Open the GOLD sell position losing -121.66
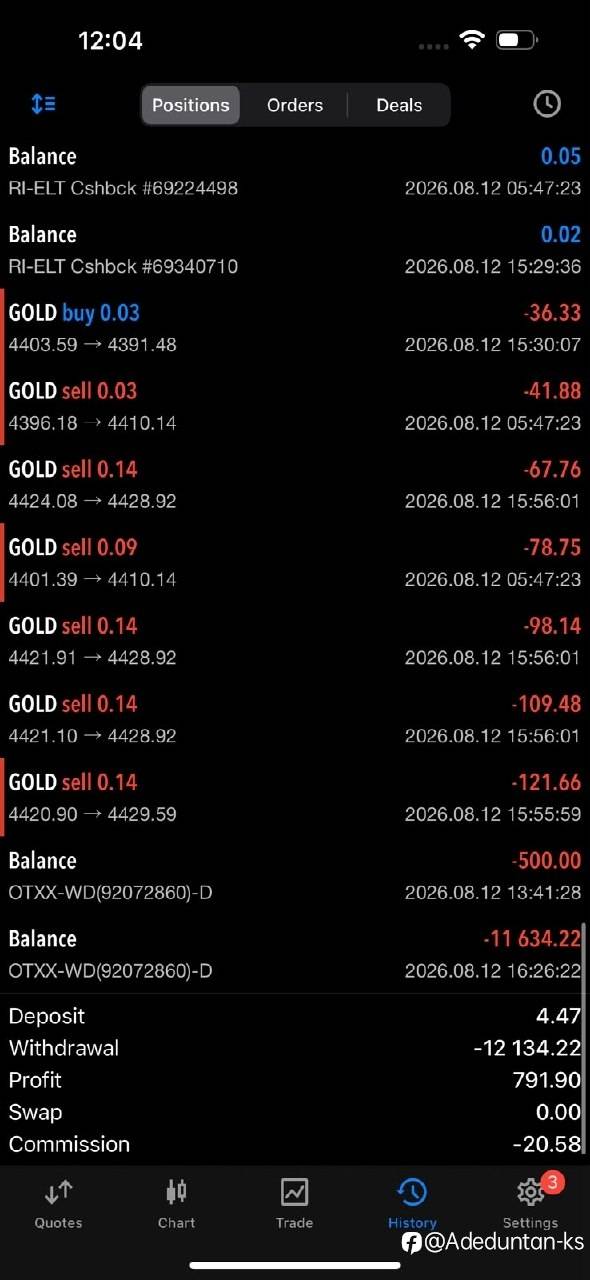The image size is (590, 1280). click(x=295, y=797)
